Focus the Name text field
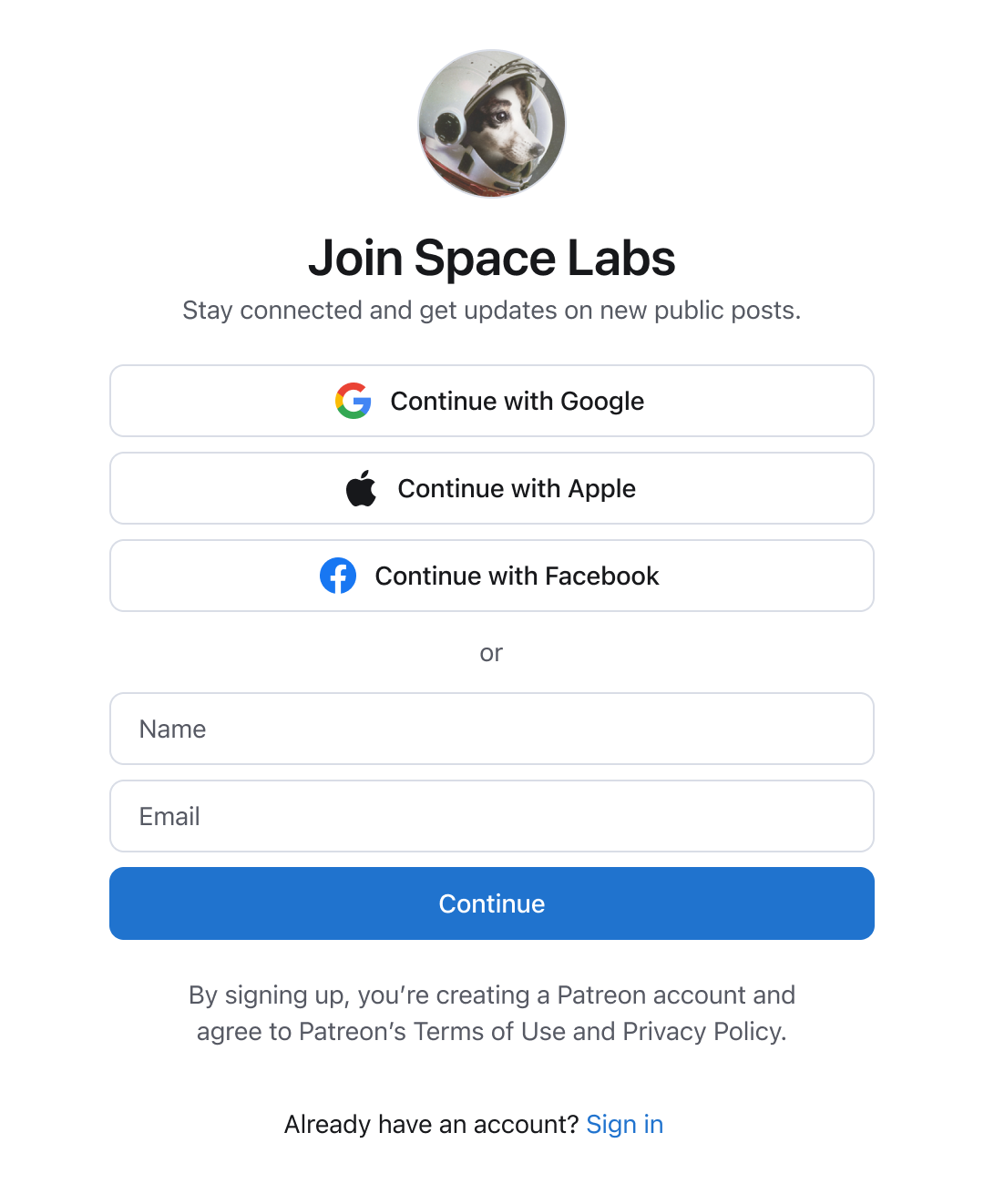The image size is (984, 1204). click(492, 729)
